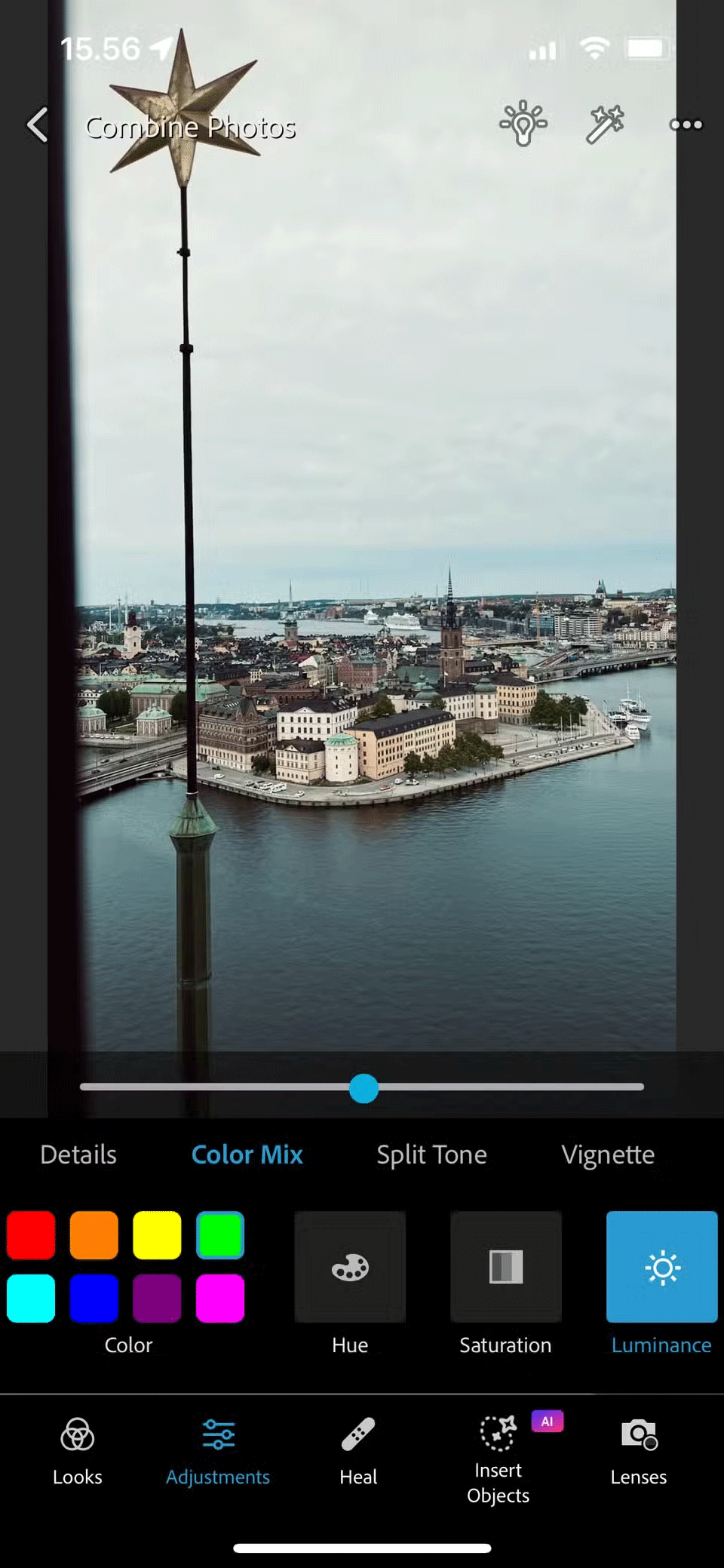
Task: Select the cyan color swatch
Action: (x=31, y=1299)
